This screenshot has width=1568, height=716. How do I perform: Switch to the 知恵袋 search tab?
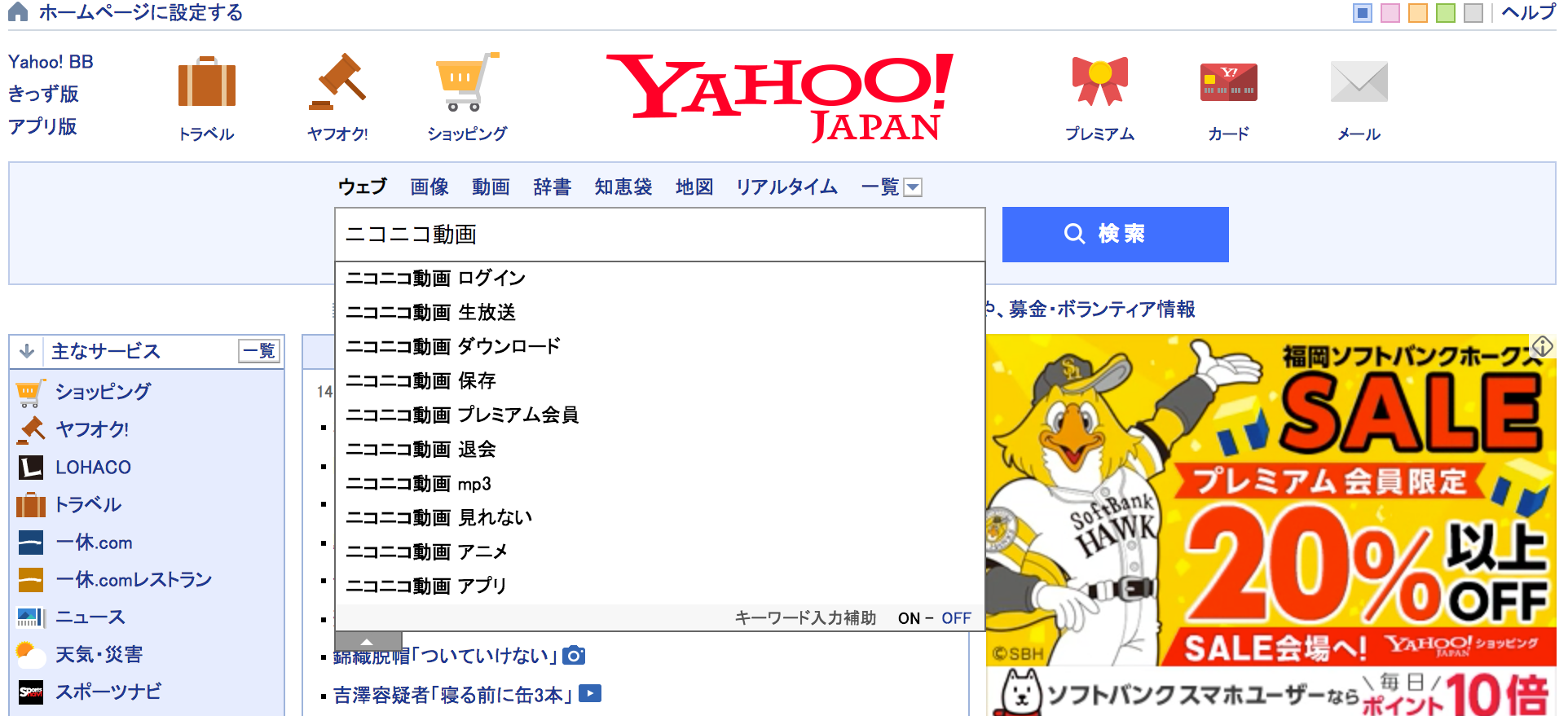(x=623, y=187)
